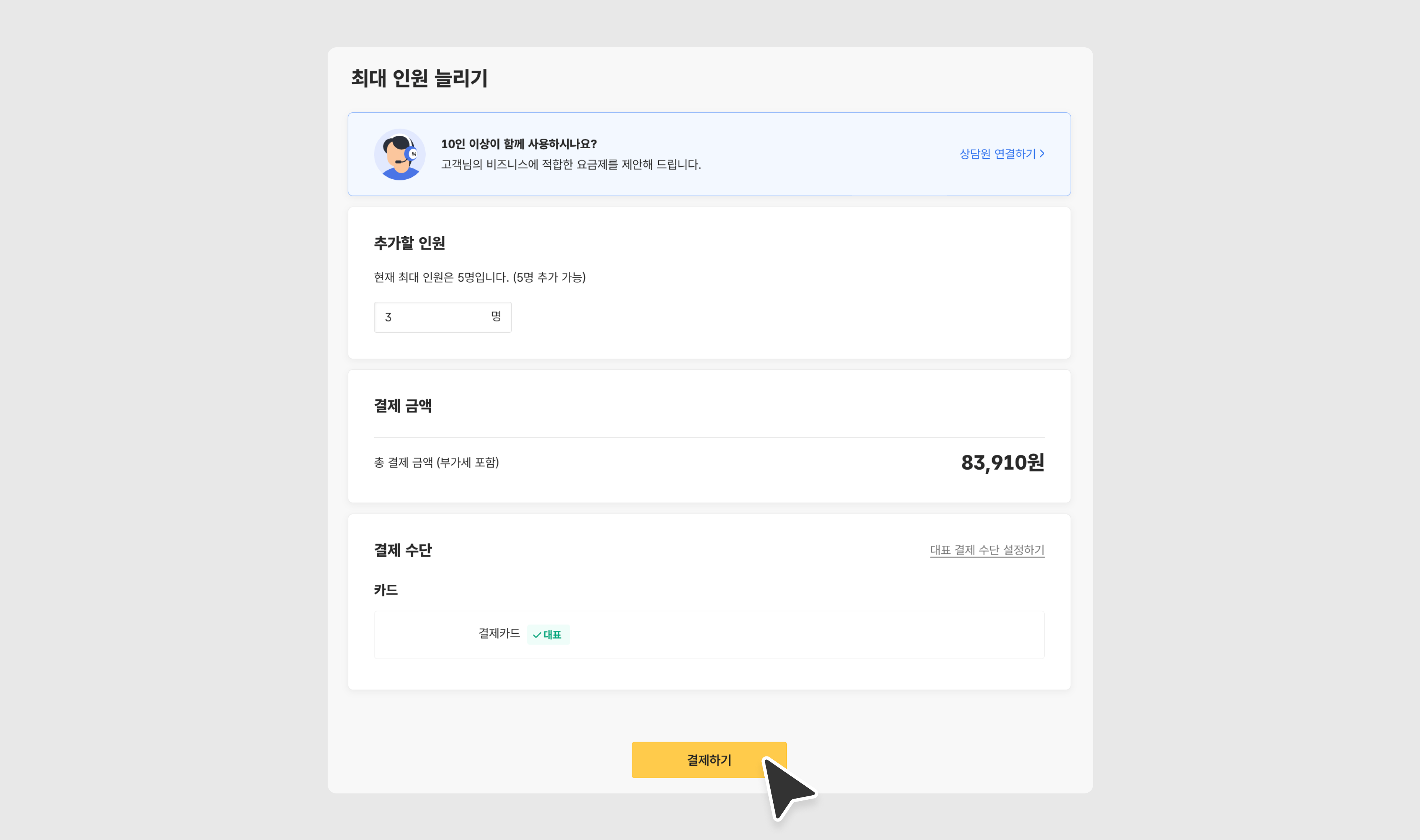This screenshot has width=1420, height=840.
Task: Select the 결제카드 payment card
Action: (x=709, y=634)
